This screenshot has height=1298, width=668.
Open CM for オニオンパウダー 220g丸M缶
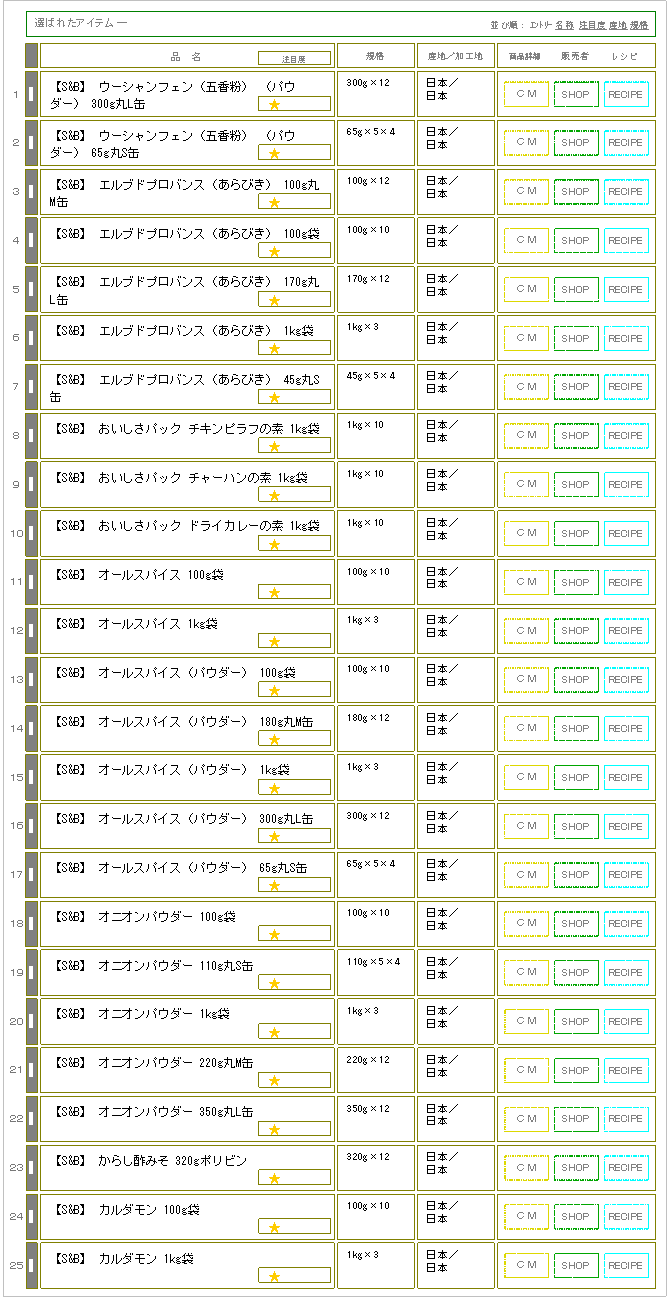point(526,1070)
